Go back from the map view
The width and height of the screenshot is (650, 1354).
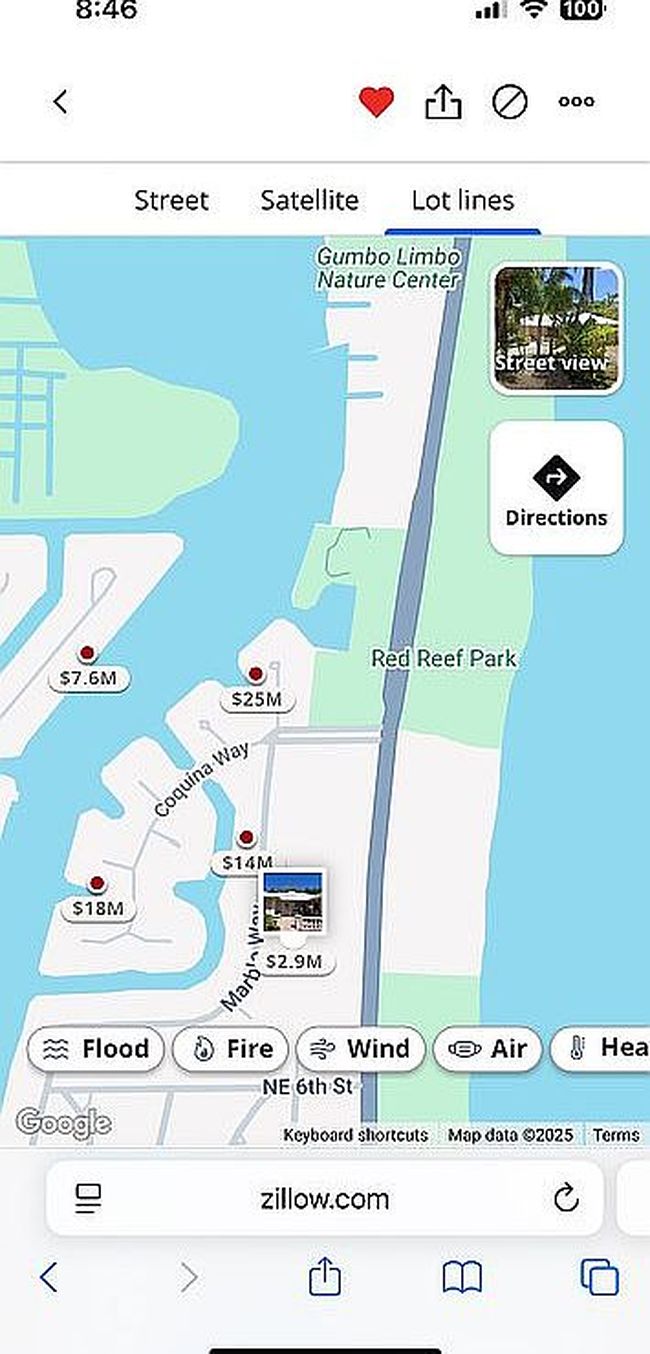point(60,101)
